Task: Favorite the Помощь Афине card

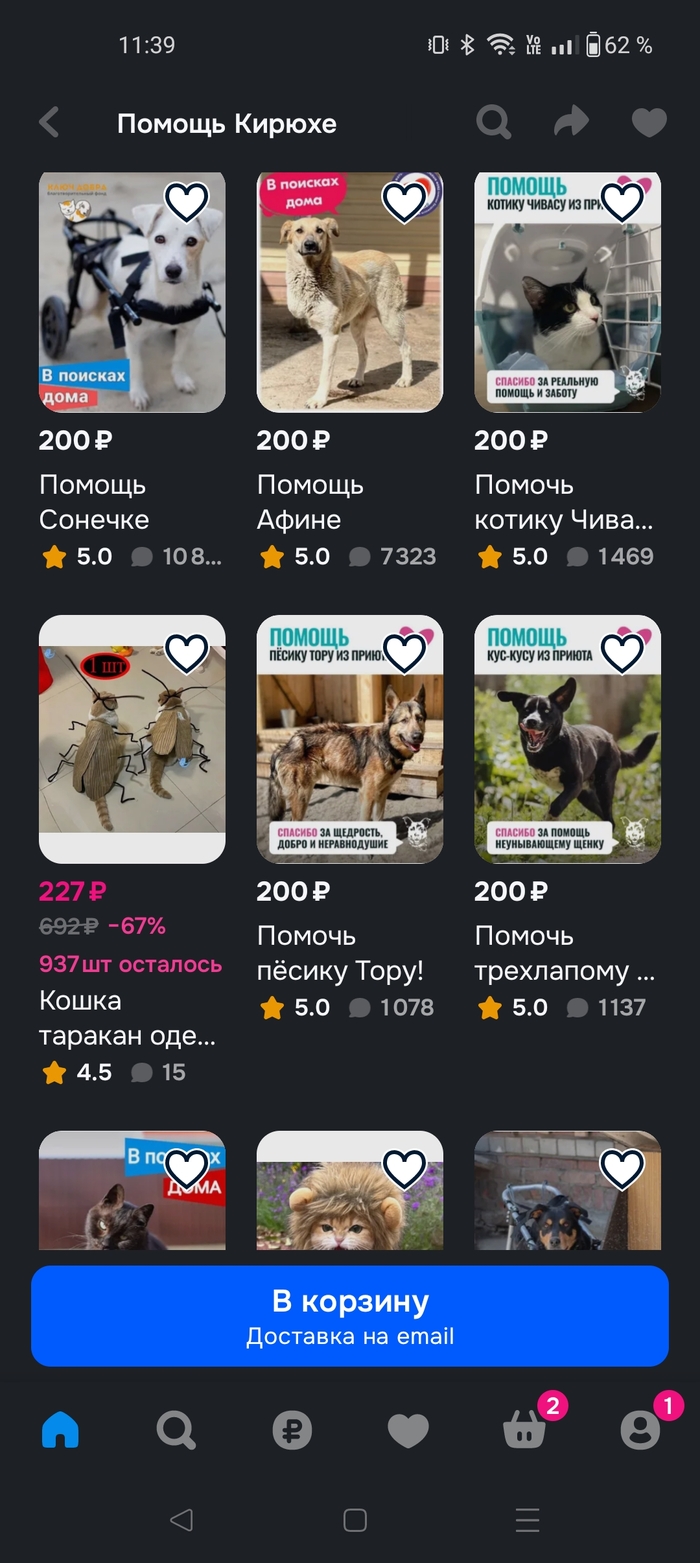Action: pyautogui.click(x=405, y=203)
